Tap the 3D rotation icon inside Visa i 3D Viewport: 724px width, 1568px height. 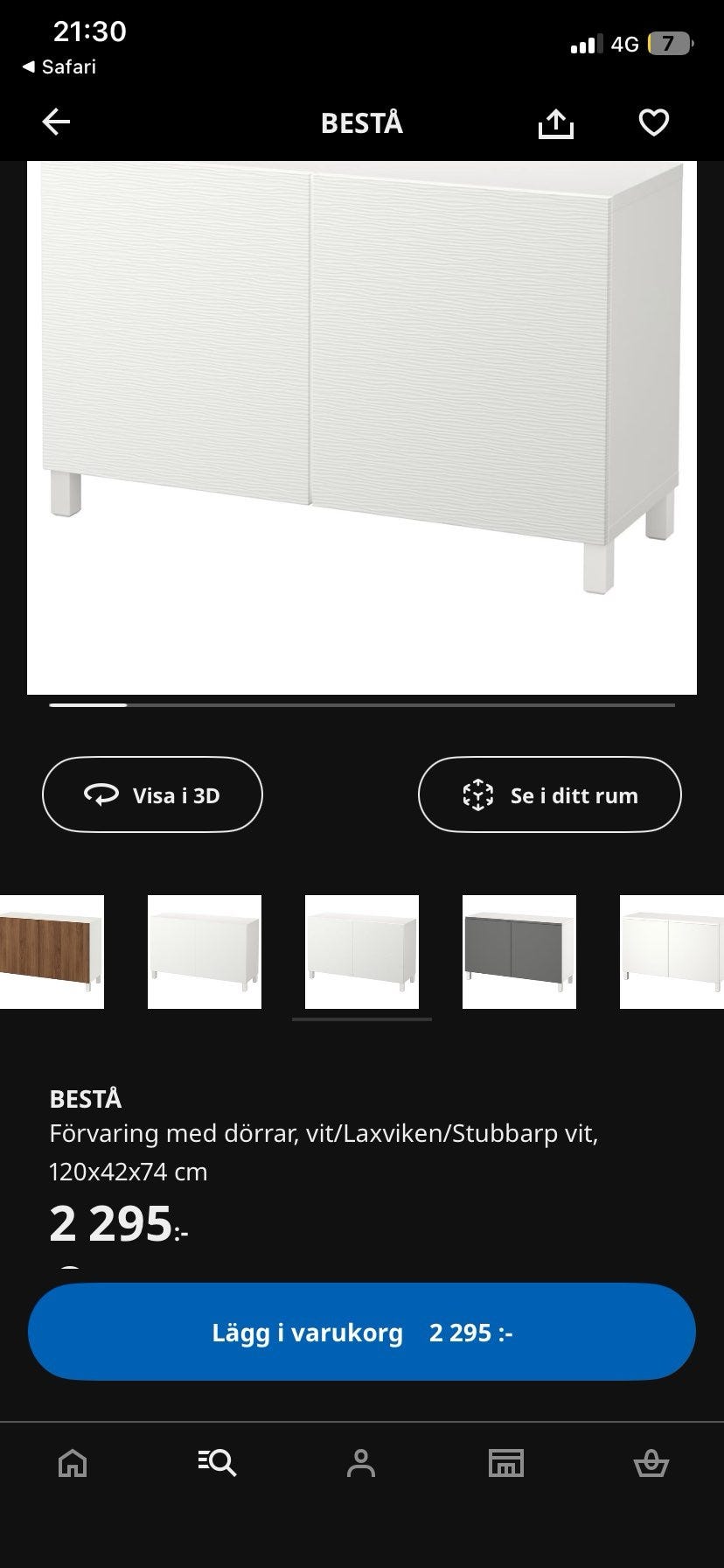[x=102, y=794]
